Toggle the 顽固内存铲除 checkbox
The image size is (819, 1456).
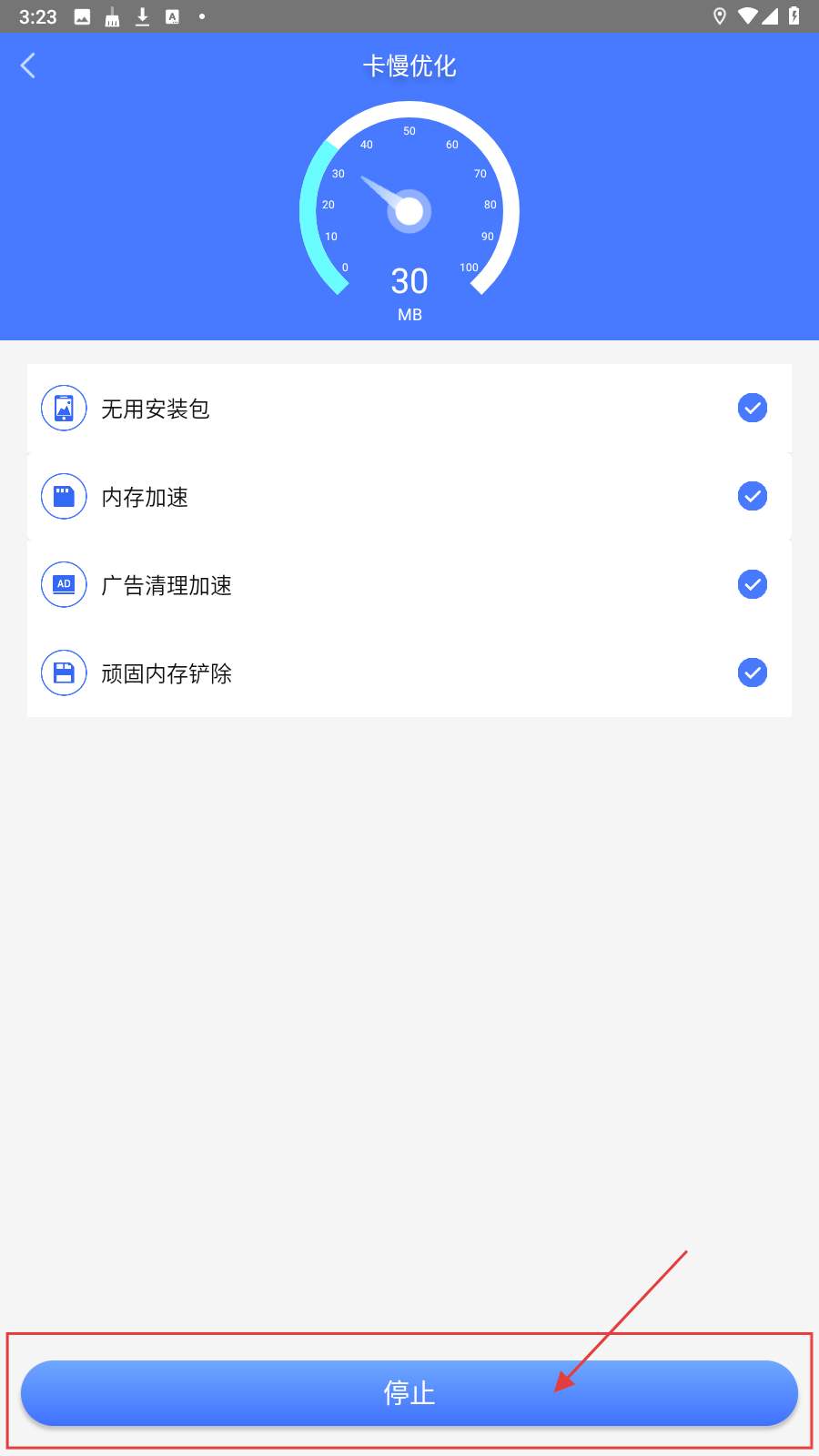coord(752,672)
